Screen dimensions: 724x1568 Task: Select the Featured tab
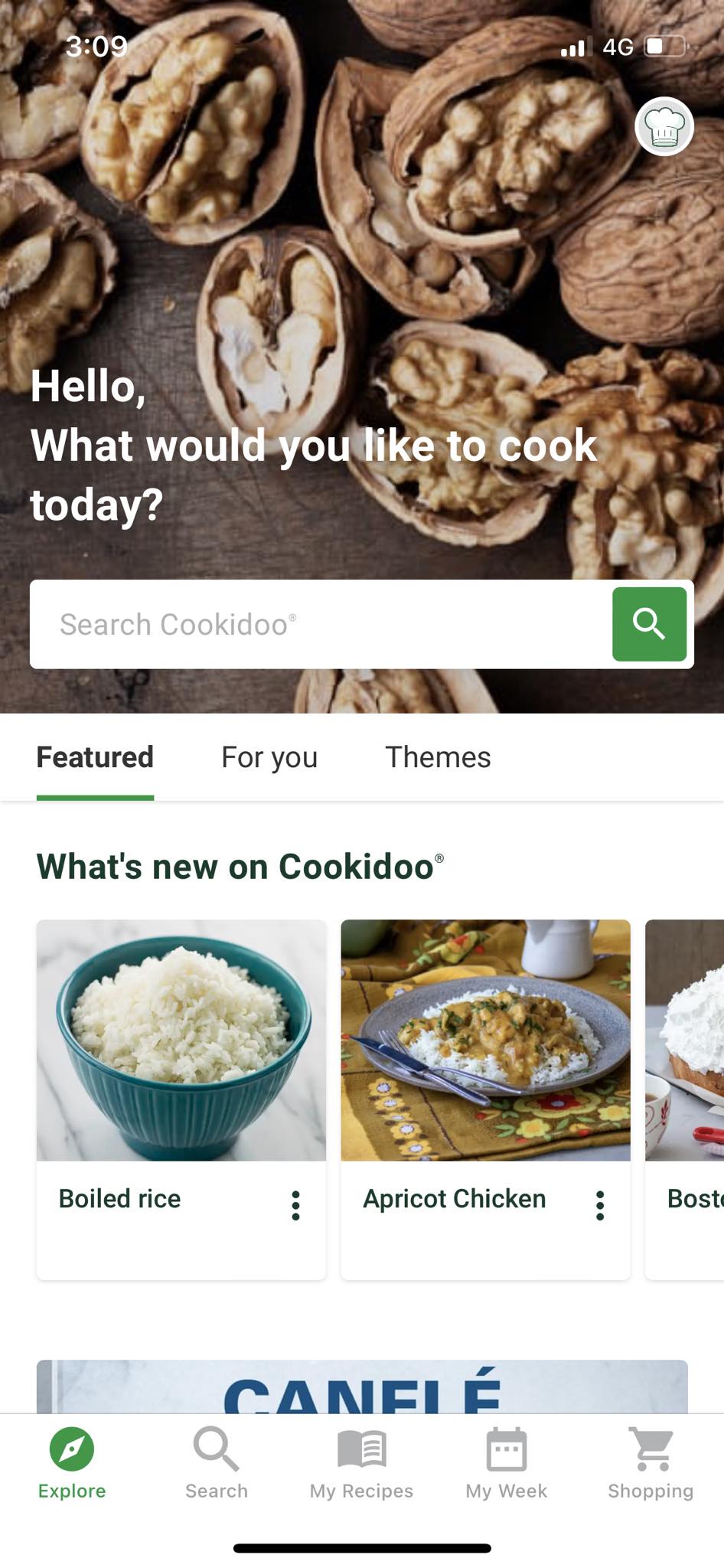95,757
